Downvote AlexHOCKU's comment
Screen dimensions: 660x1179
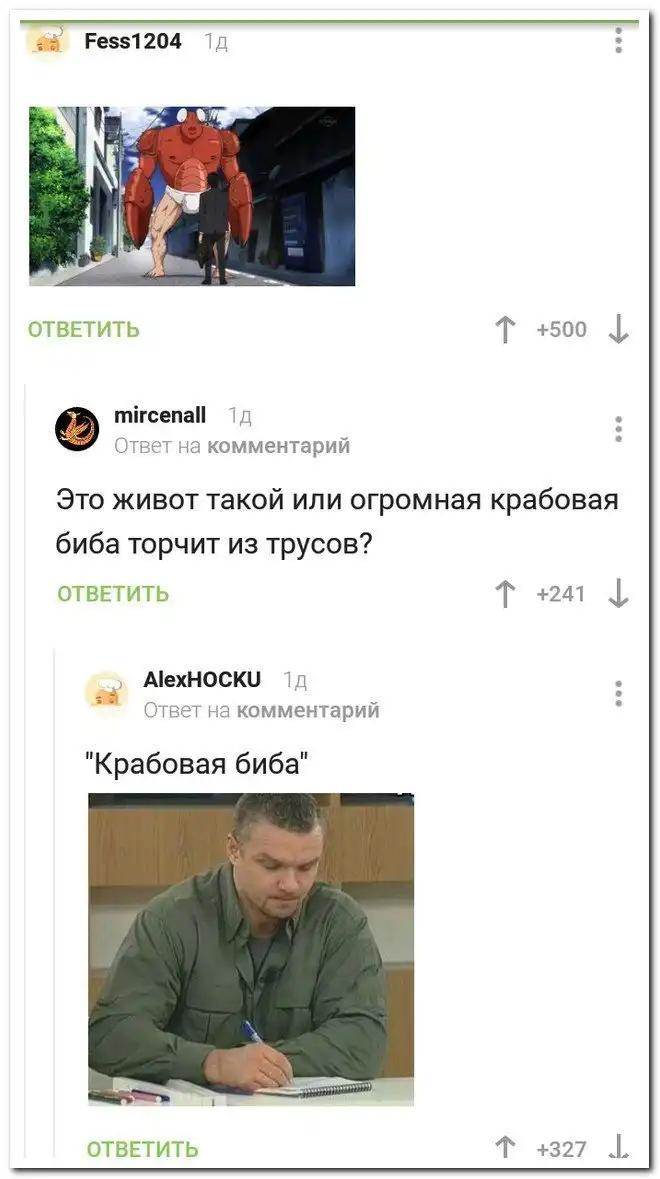pos(619,1148)
